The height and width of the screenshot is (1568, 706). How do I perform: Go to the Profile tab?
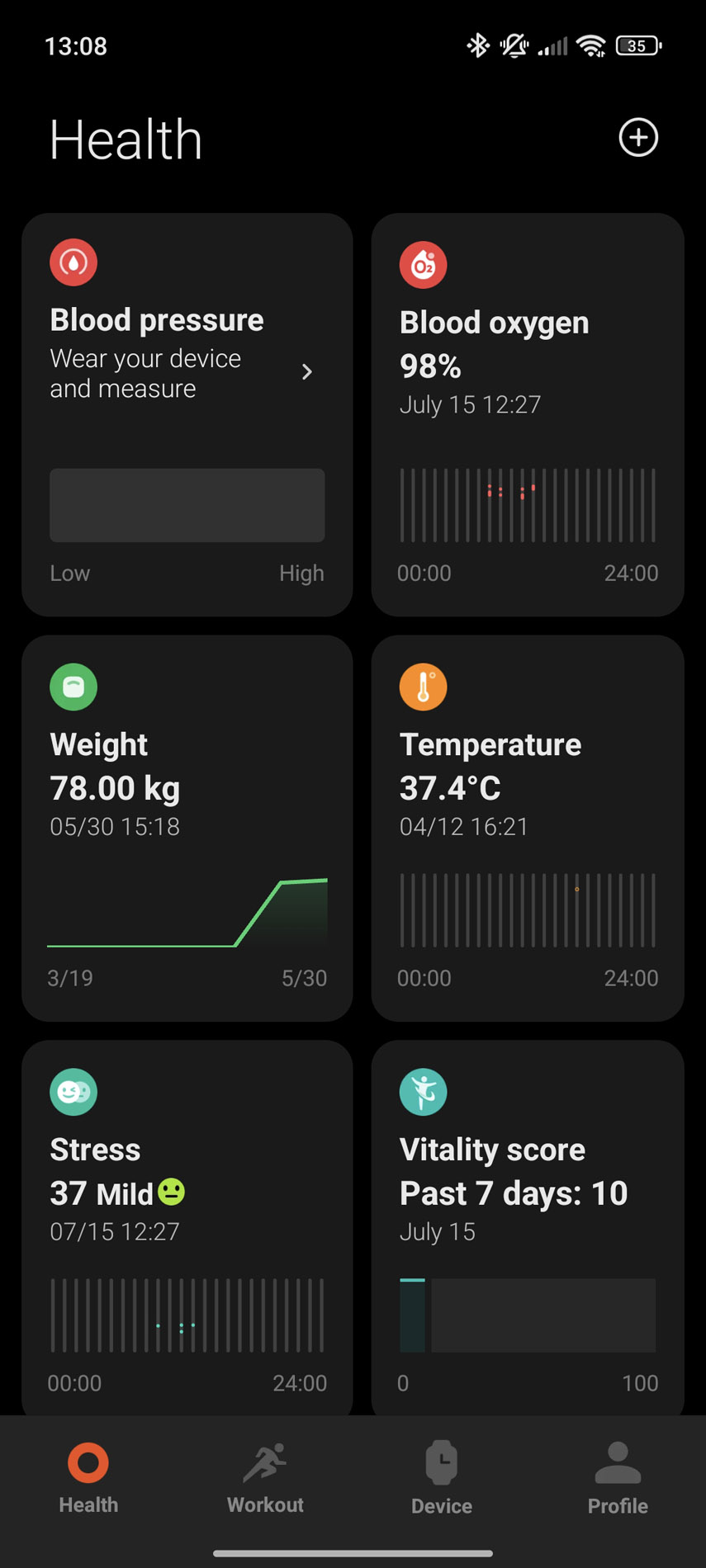click(618, 1478)
